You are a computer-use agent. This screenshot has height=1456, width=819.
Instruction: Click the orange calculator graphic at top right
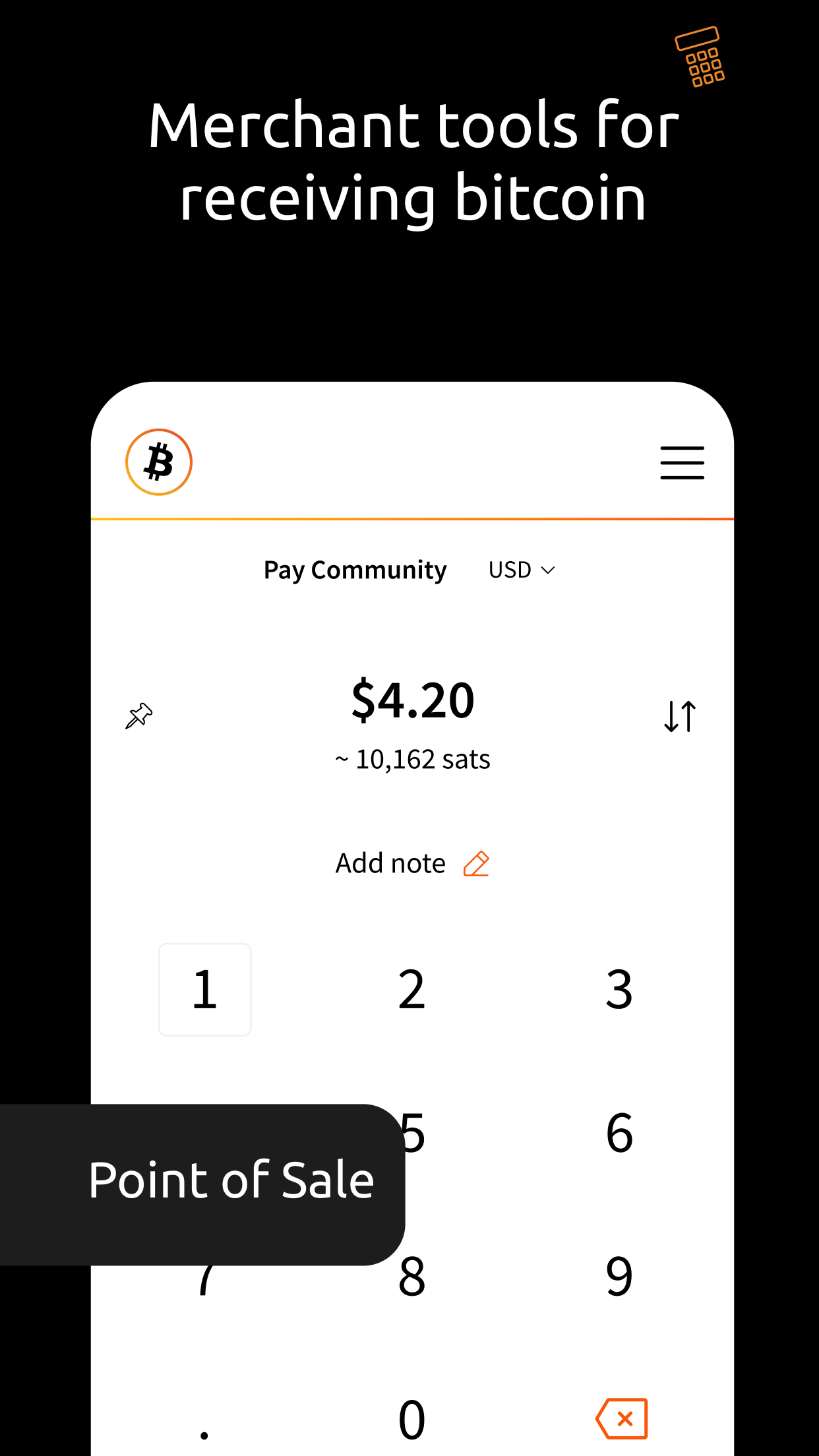point(700,55)
